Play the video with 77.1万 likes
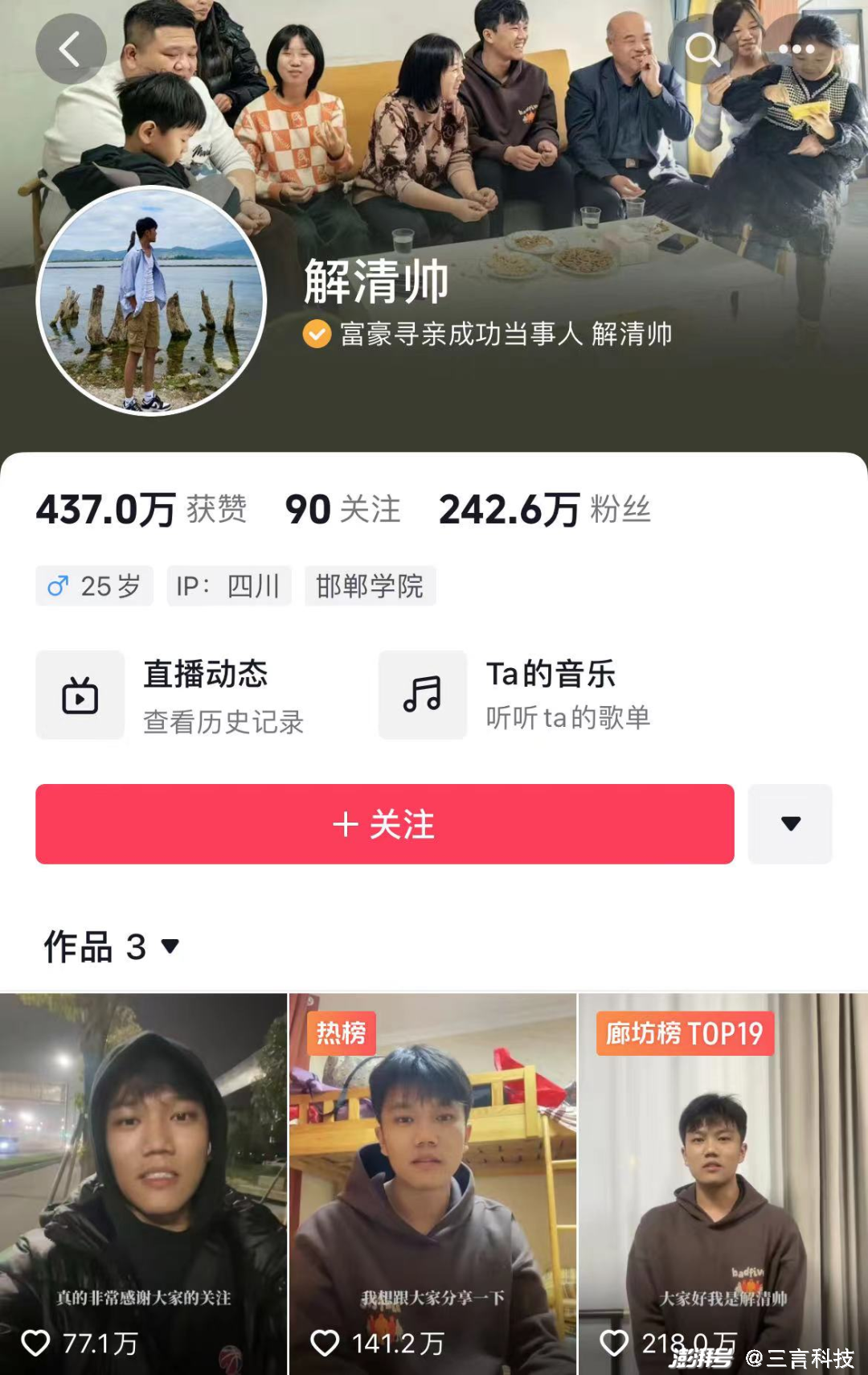 (x=143, y=1182)
